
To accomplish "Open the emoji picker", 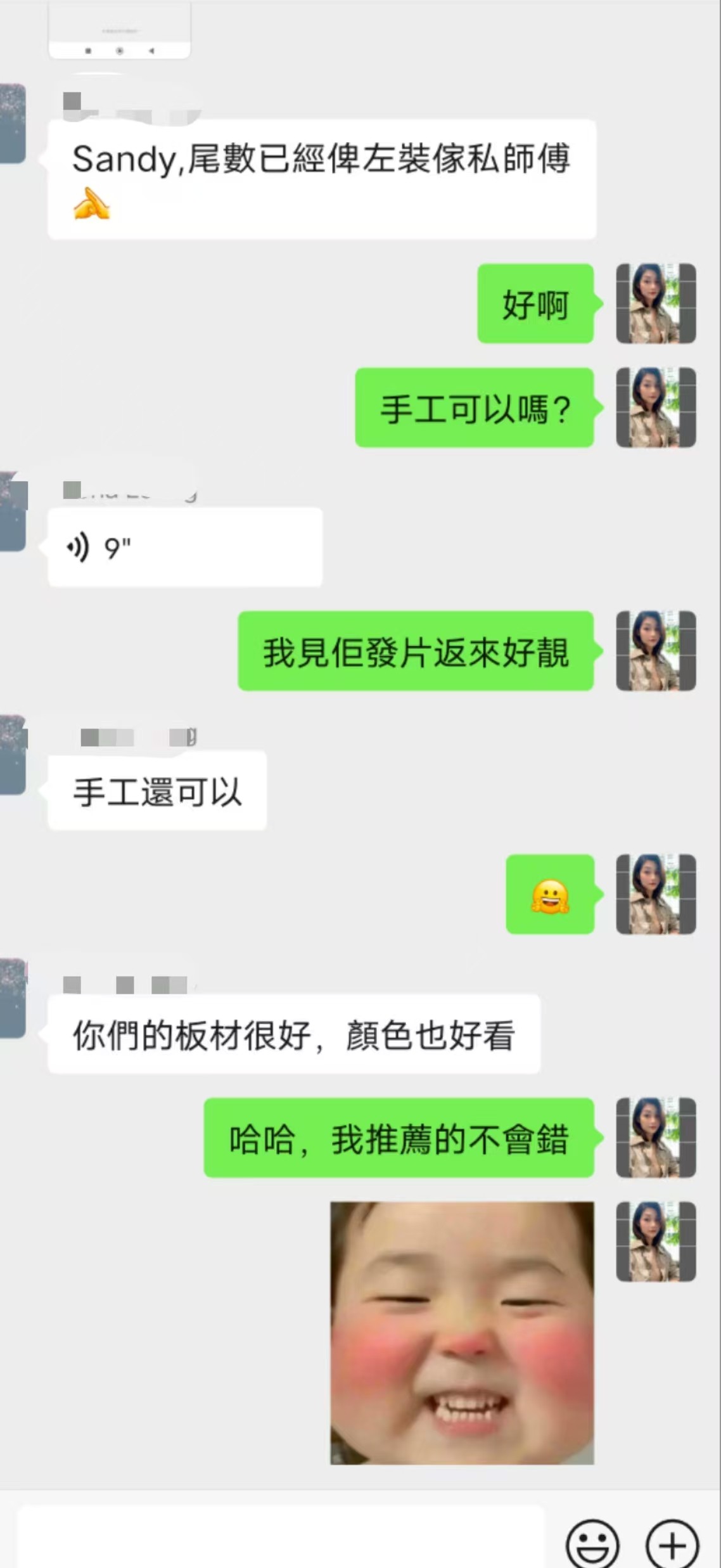I will coord(592,1545).
